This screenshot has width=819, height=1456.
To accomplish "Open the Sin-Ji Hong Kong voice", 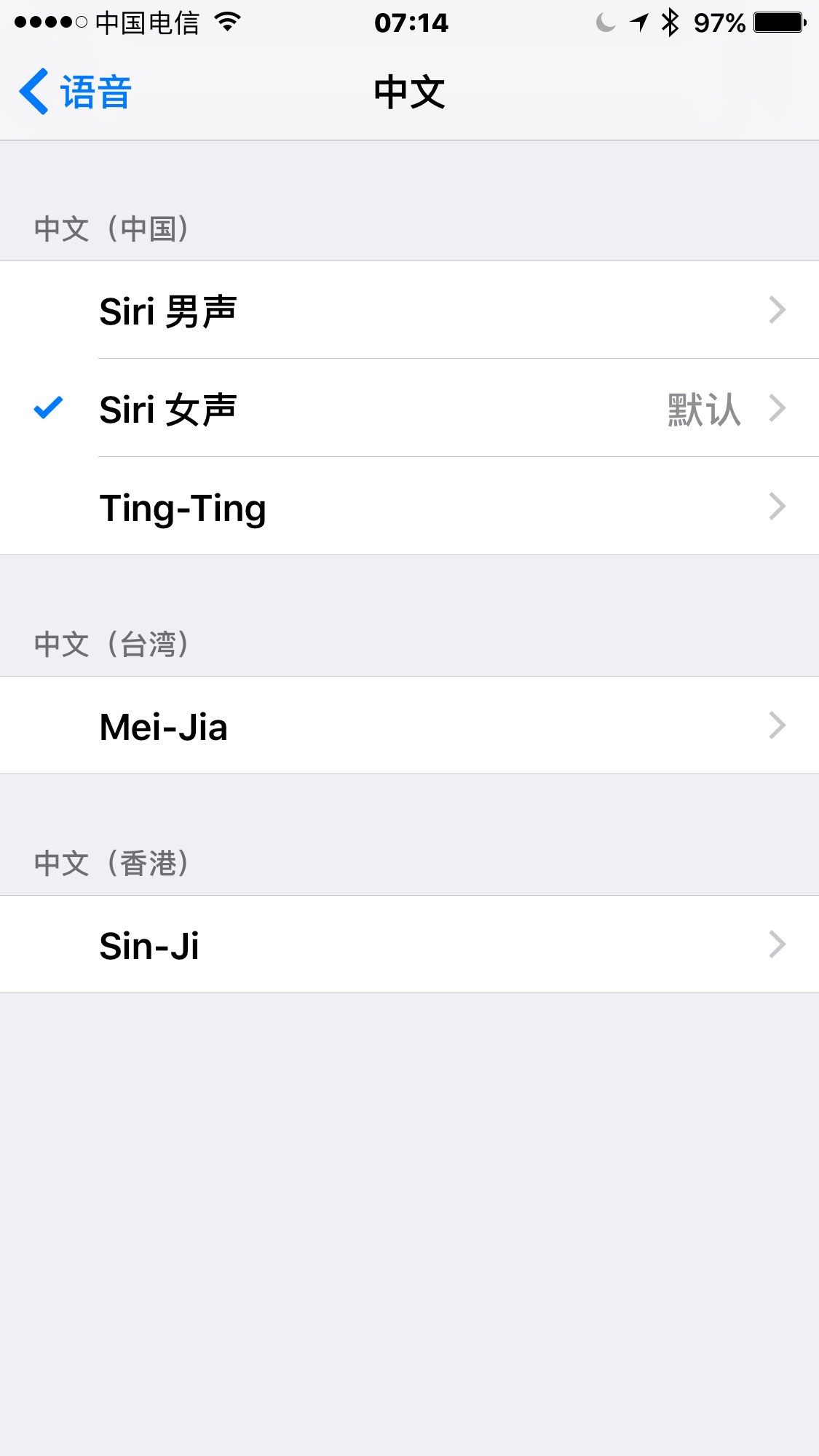I will coord(409,945).
